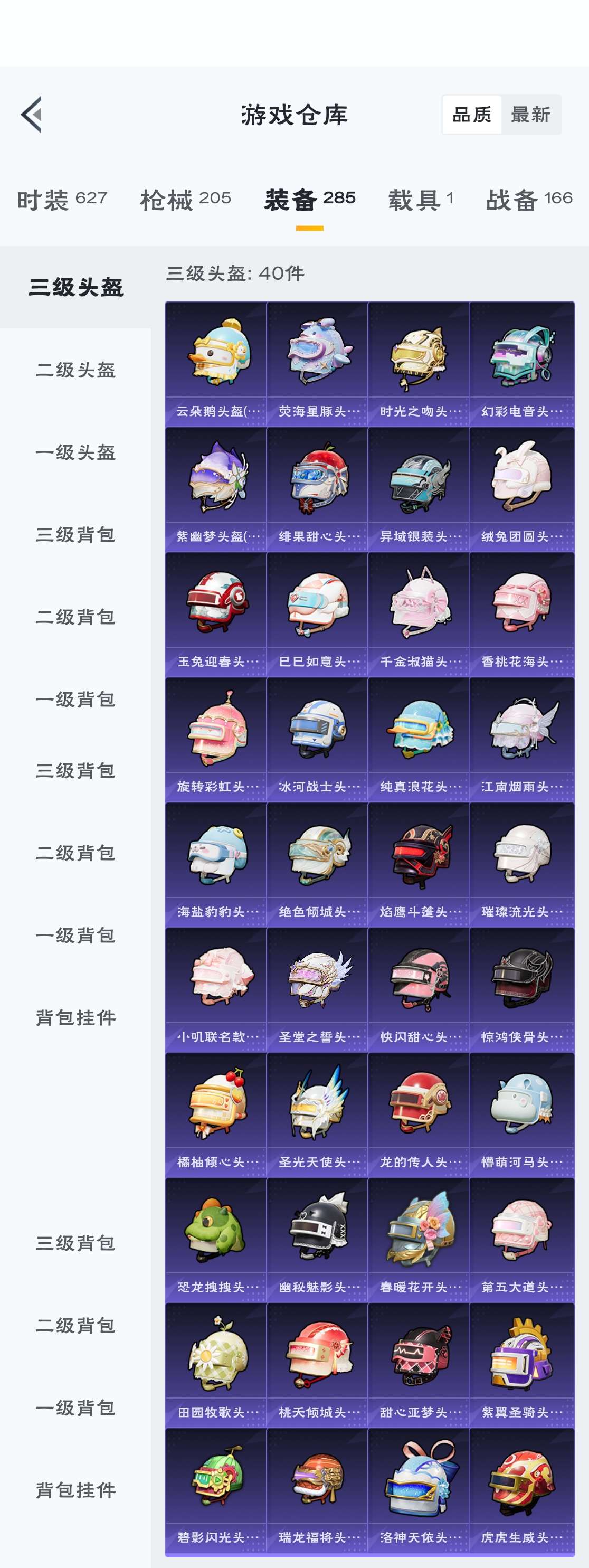Switch to the 枪械 tab
Viewport: 589px width, 1568px height.
[186, 199]
